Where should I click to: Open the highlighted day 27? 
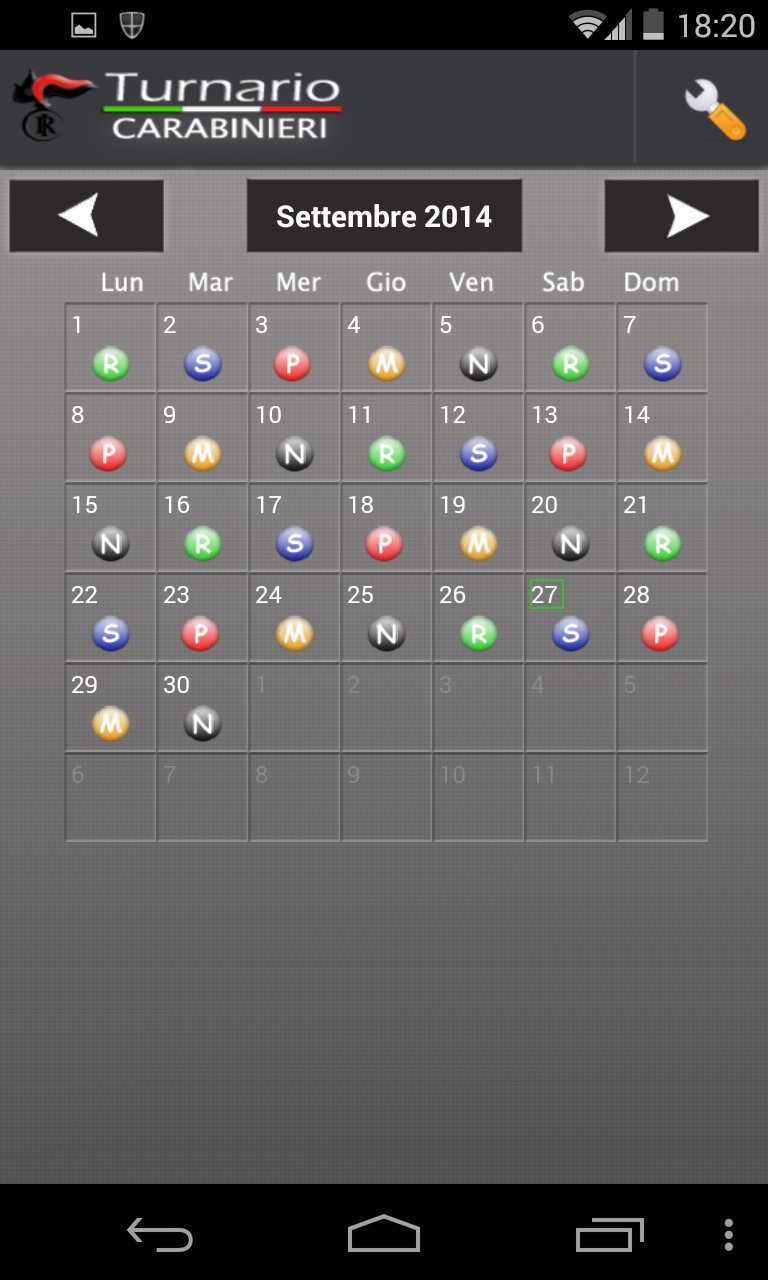tap(570, 618)
